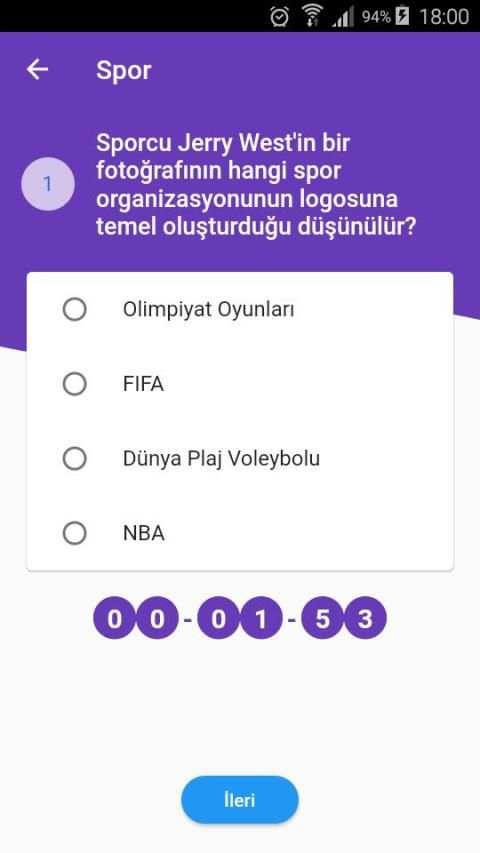Go back using the arrow icon
Viewport: 480px width, 853px height.
tap(38, 70)
